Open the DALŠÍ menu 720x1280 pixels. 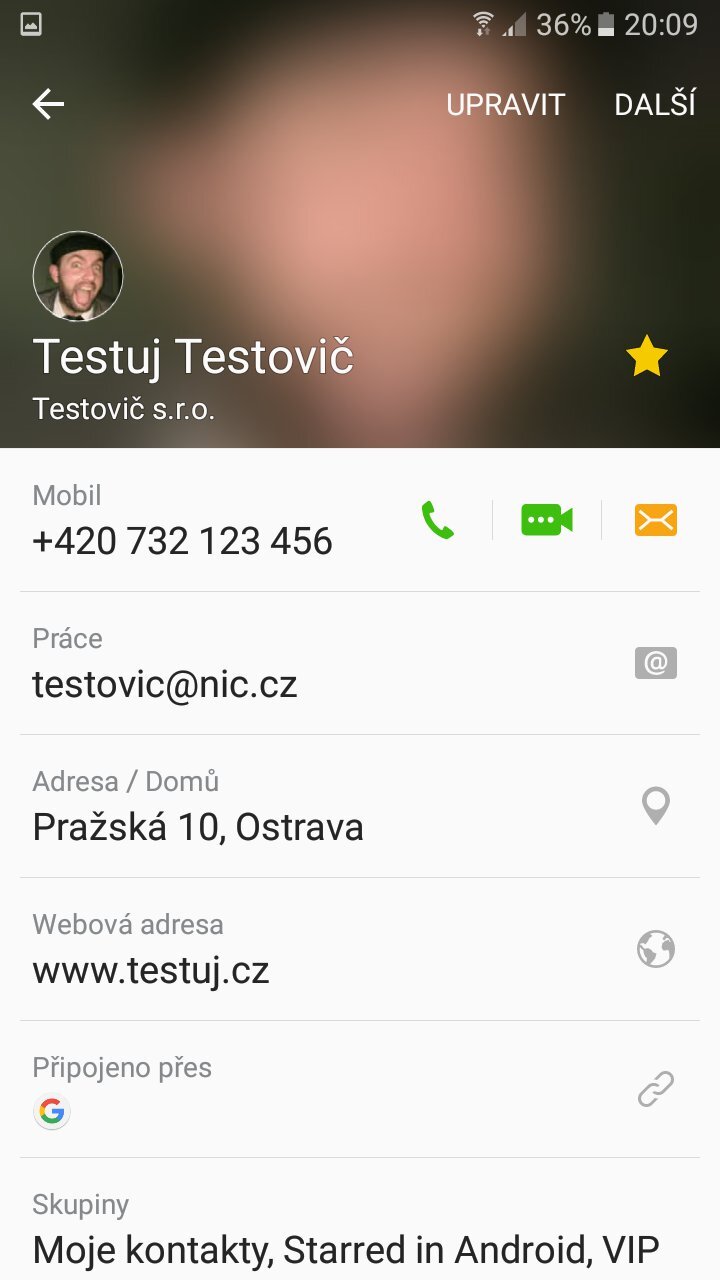coord(654,105)
